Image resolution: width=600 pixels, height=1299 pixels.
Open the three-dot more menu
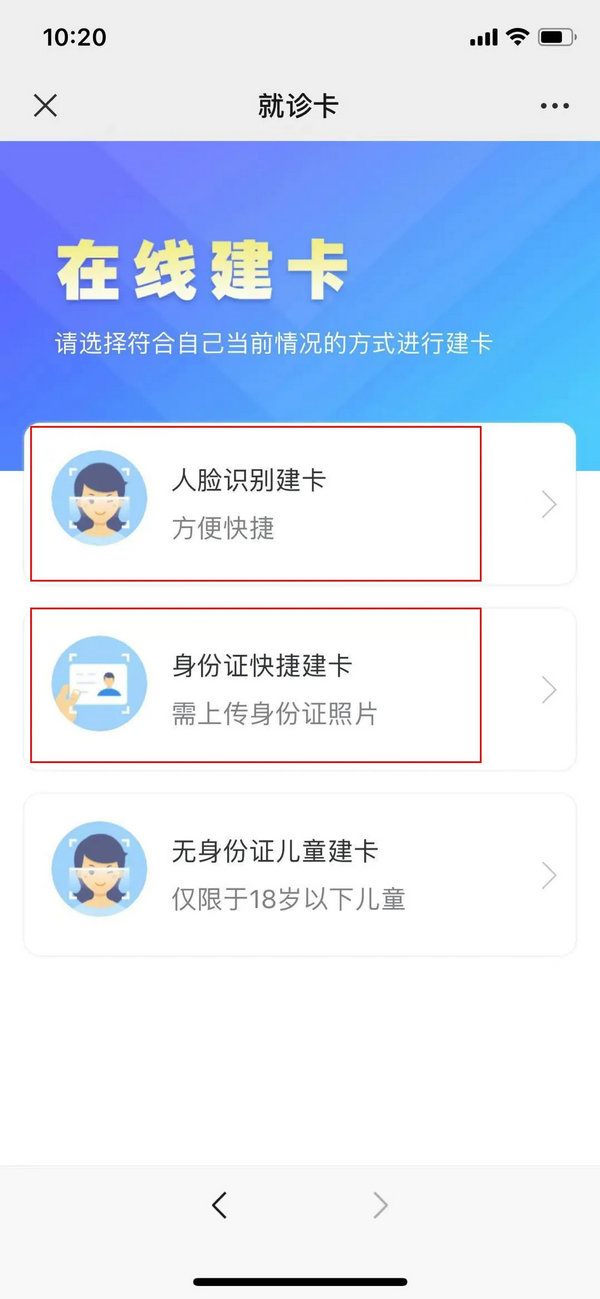(554, 106)
